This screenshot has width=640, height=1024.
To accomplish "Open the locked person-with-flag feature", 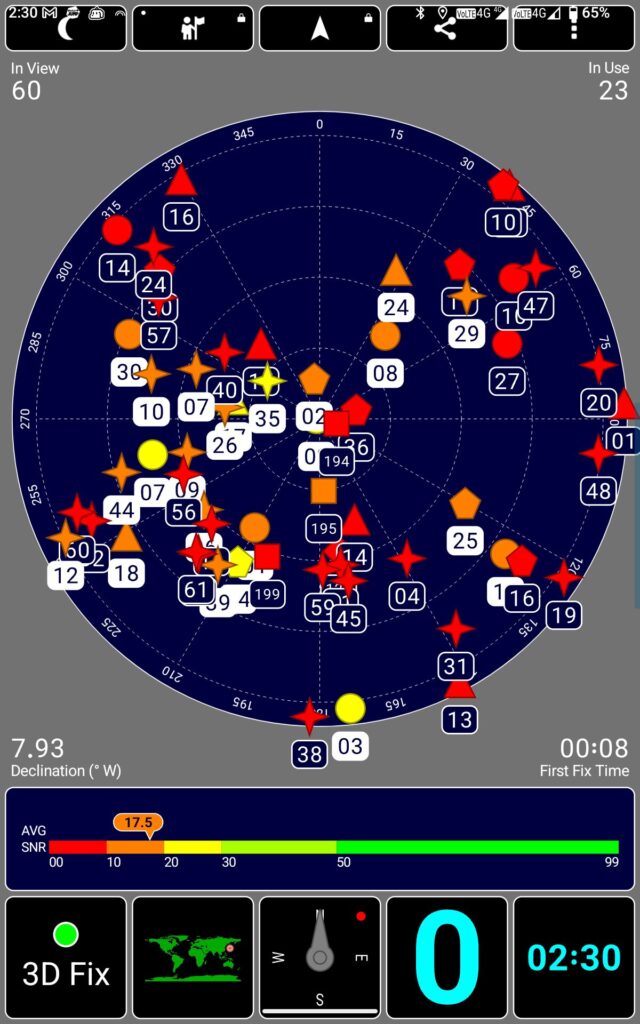I will [193, 28].
